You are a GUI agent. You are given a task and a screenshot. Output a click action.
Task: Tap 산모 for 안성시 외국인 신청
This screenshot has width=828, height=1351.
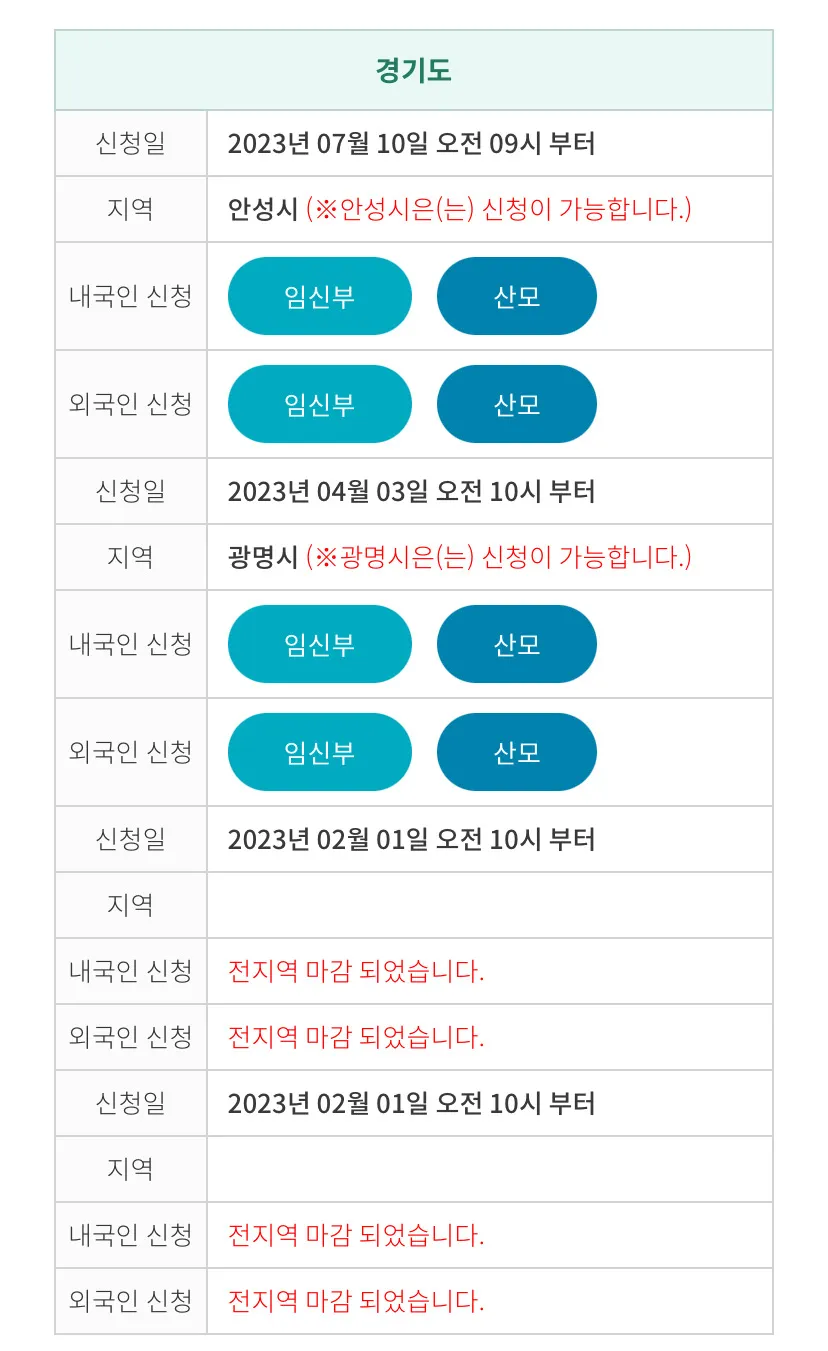coord(517,404)
